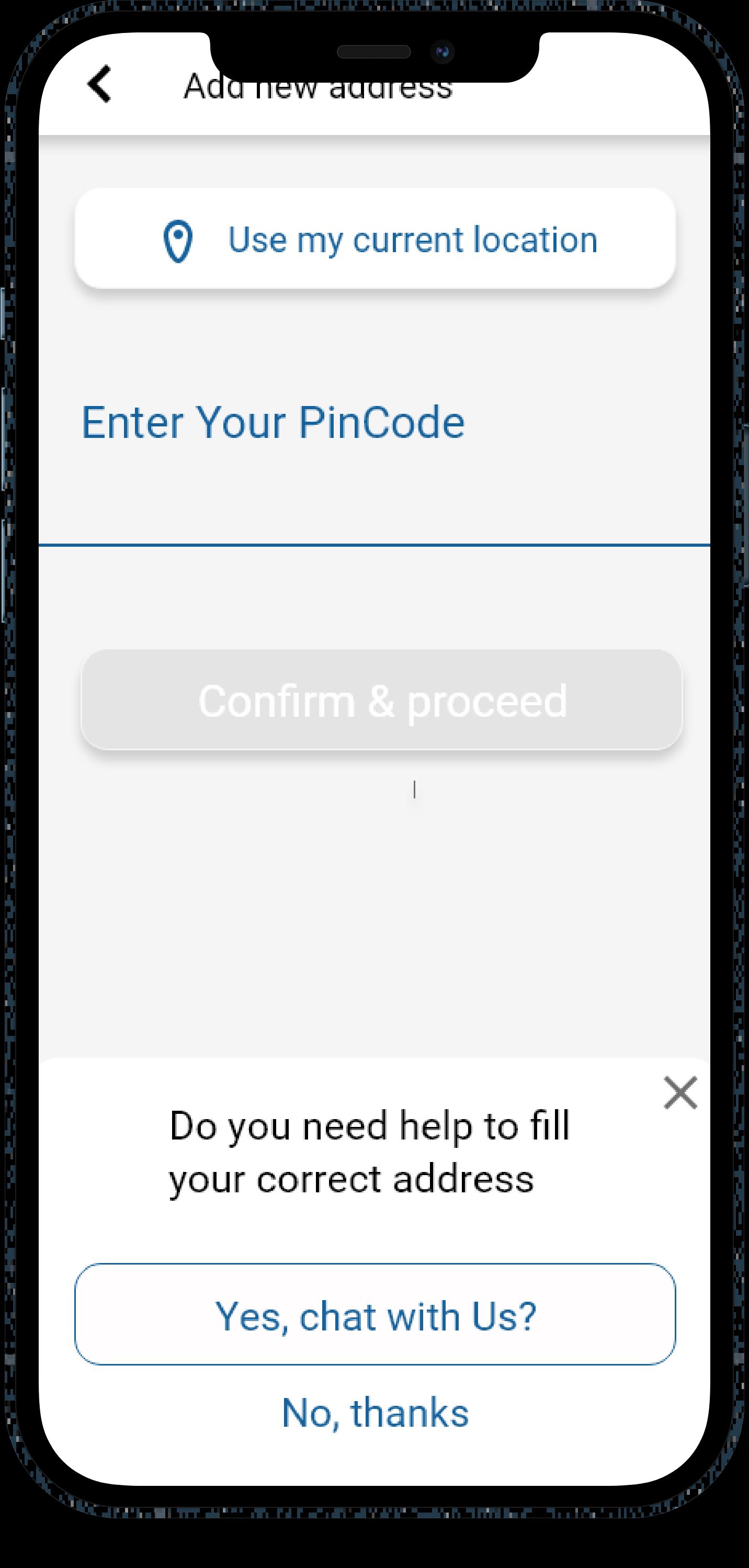Choose Yes, chat with Us
749x1568 pixels.
(x=375, y=1316)
